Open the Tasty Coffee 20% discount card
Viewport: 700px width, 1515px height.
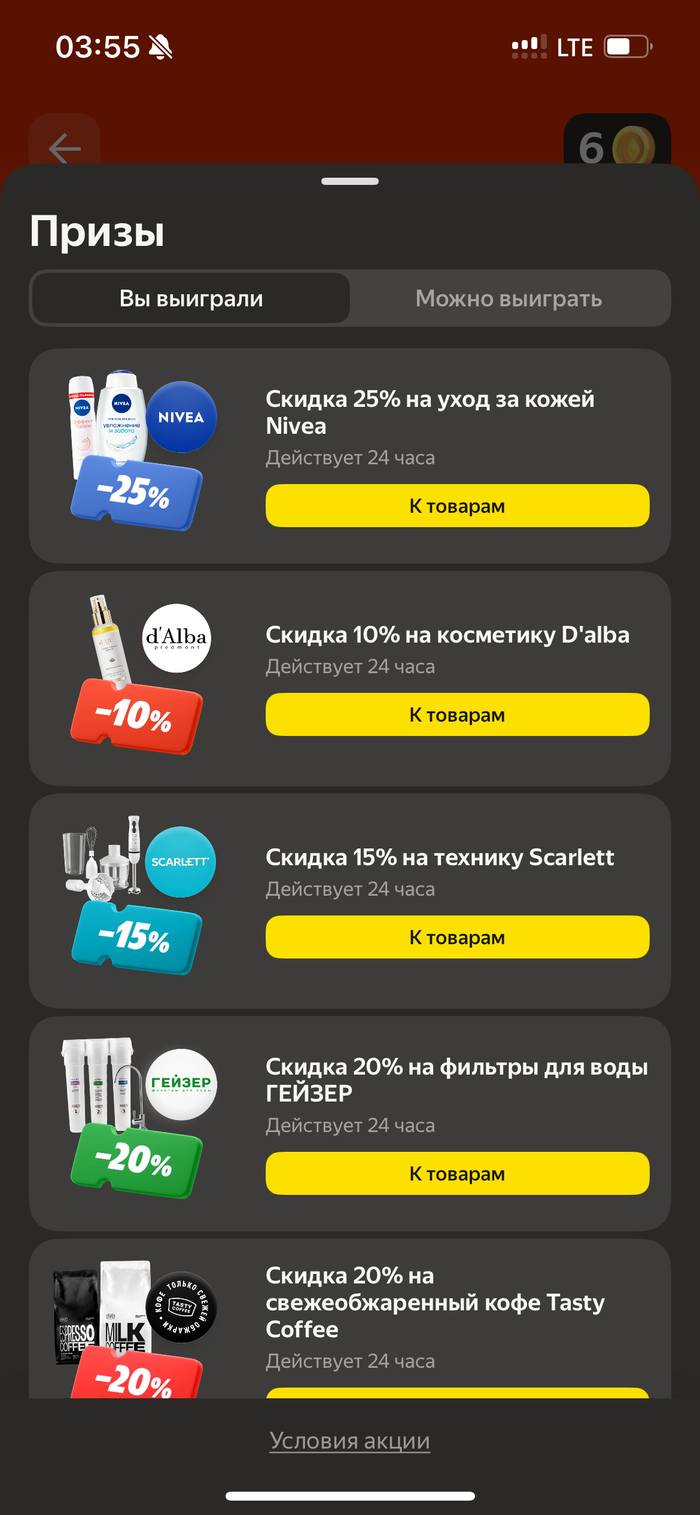click(x=435, y=1302)
